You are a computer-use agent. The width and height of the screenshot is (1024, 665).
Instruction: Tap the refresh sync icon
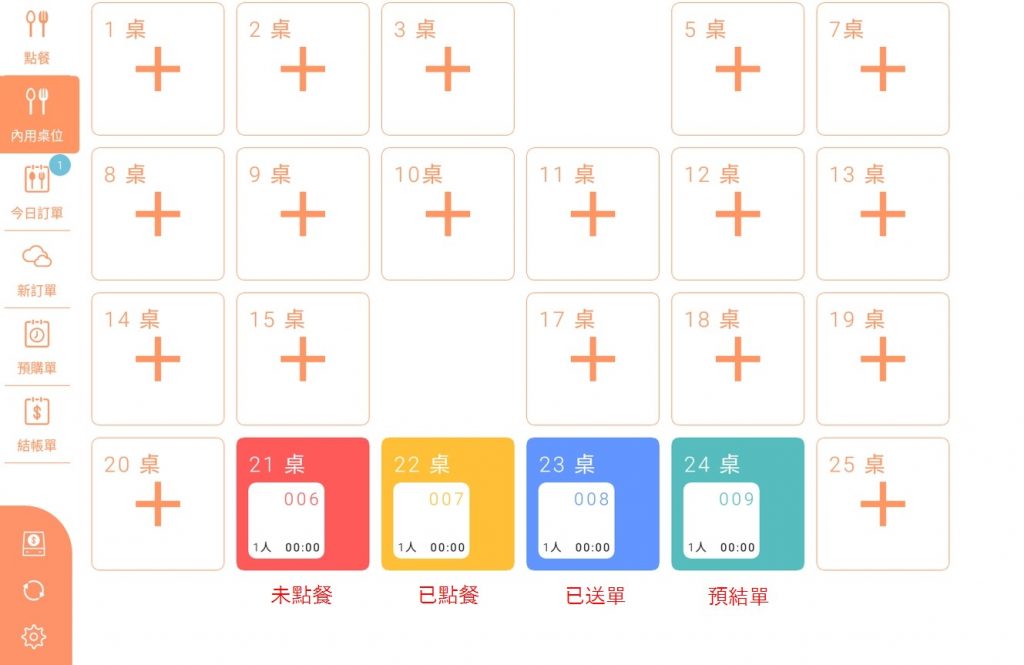[34, 591]
